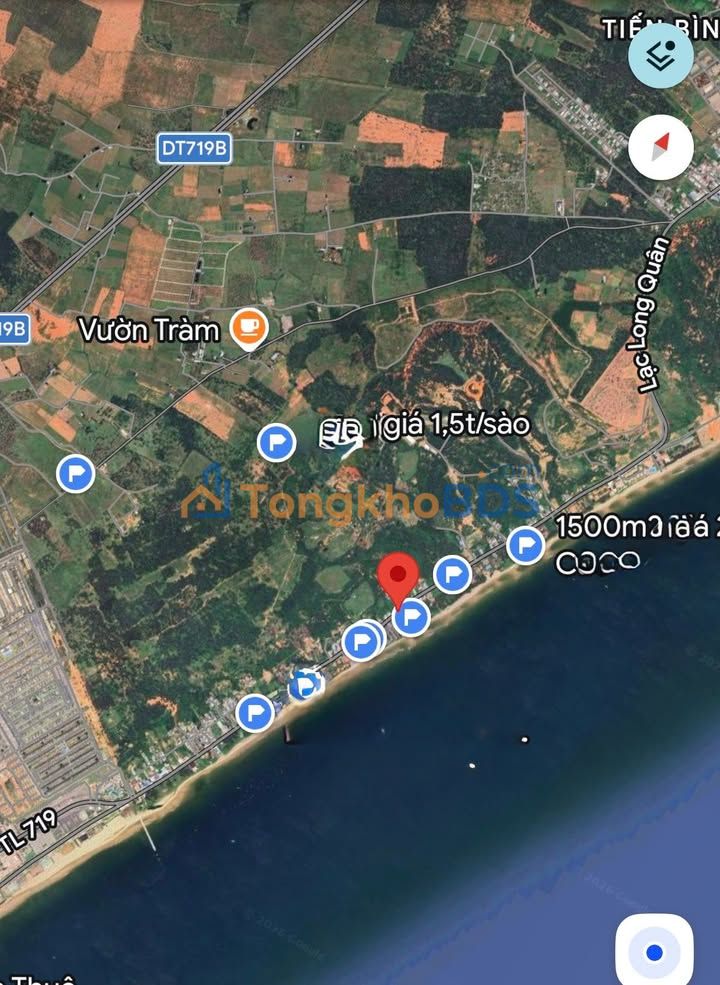The width and height of the screenshot is (720, 985).
Task: Center map on my current location
Action: point(654,952)
